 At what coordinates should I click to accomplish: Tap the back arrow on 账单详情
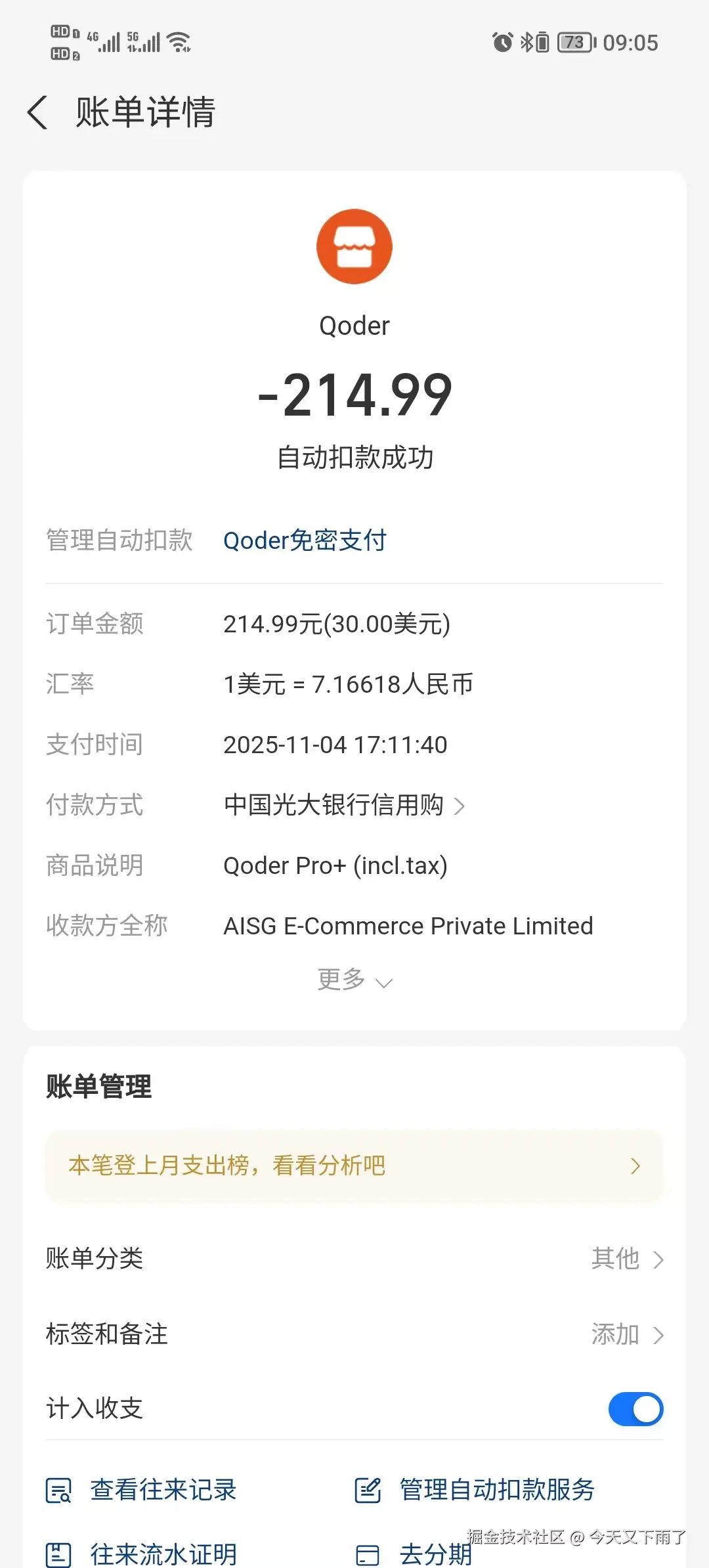coord(37,112)
